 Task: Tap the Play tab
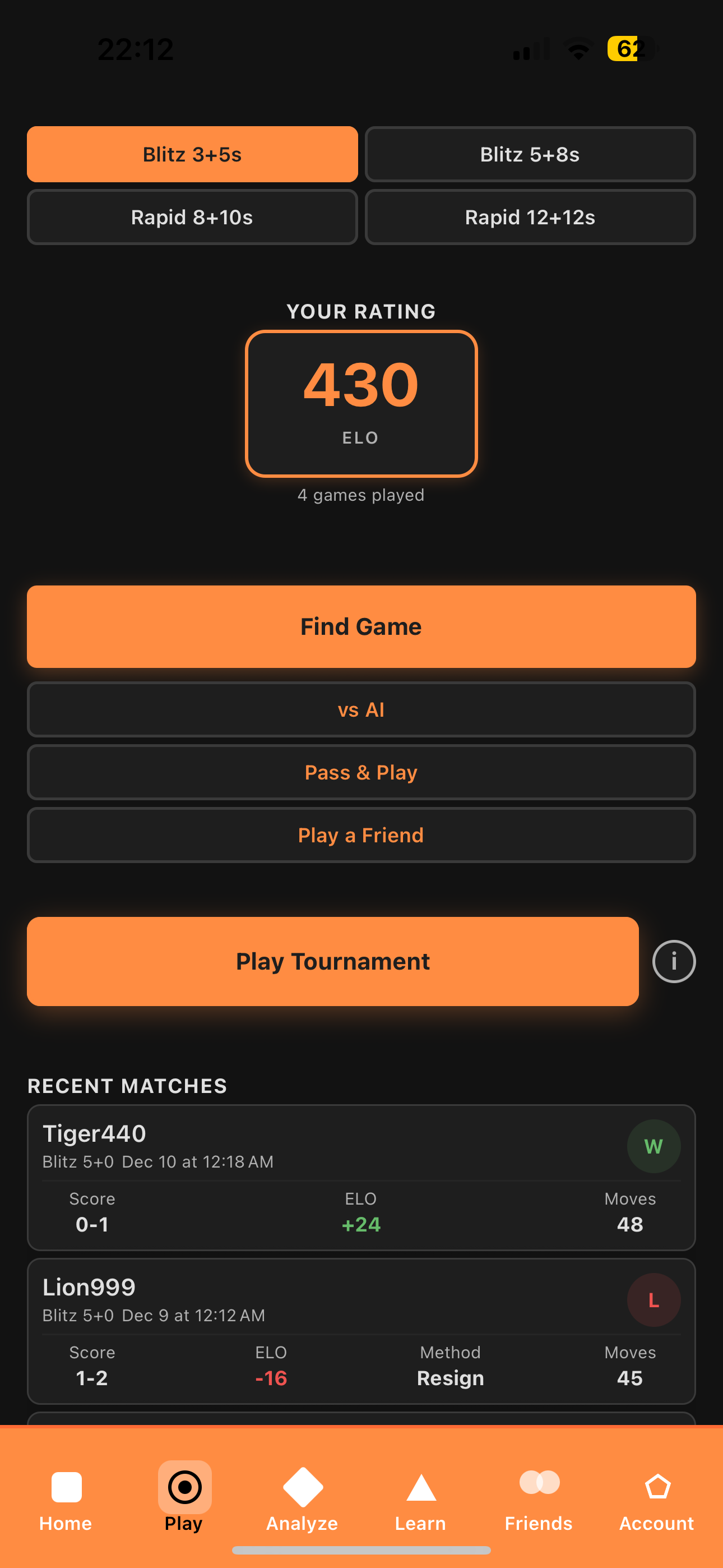[184, 1498]
